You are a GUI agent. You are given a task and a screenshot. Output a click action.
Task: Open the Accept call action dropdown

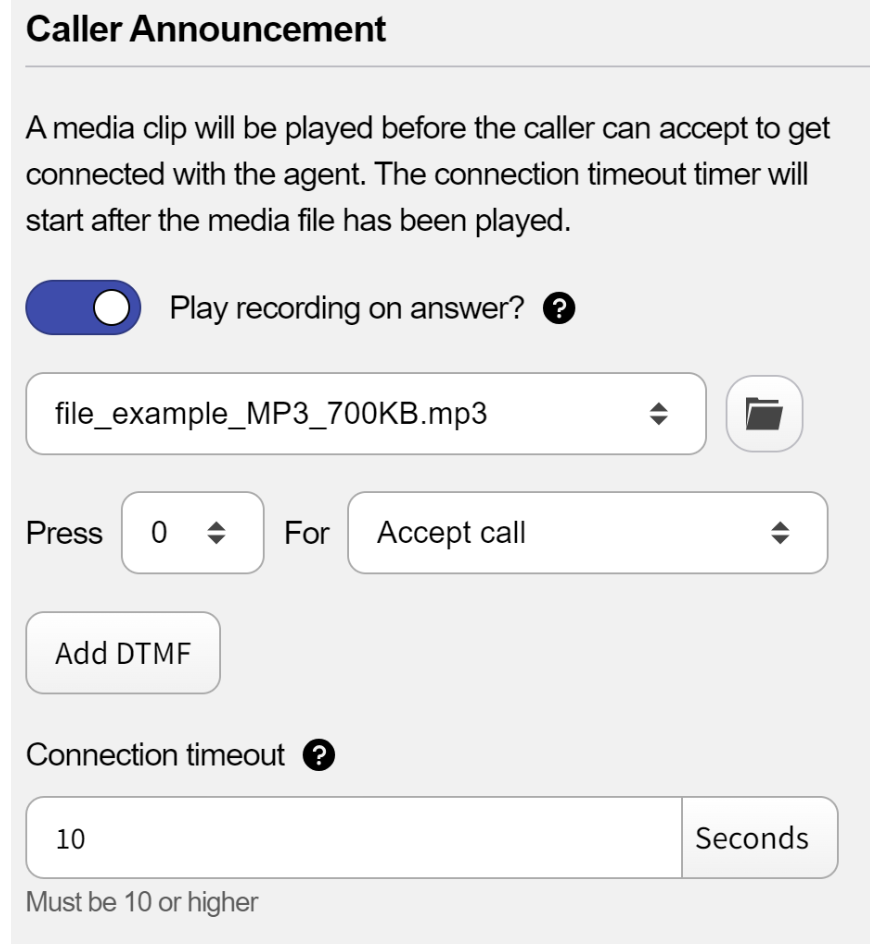coord(587,533)
